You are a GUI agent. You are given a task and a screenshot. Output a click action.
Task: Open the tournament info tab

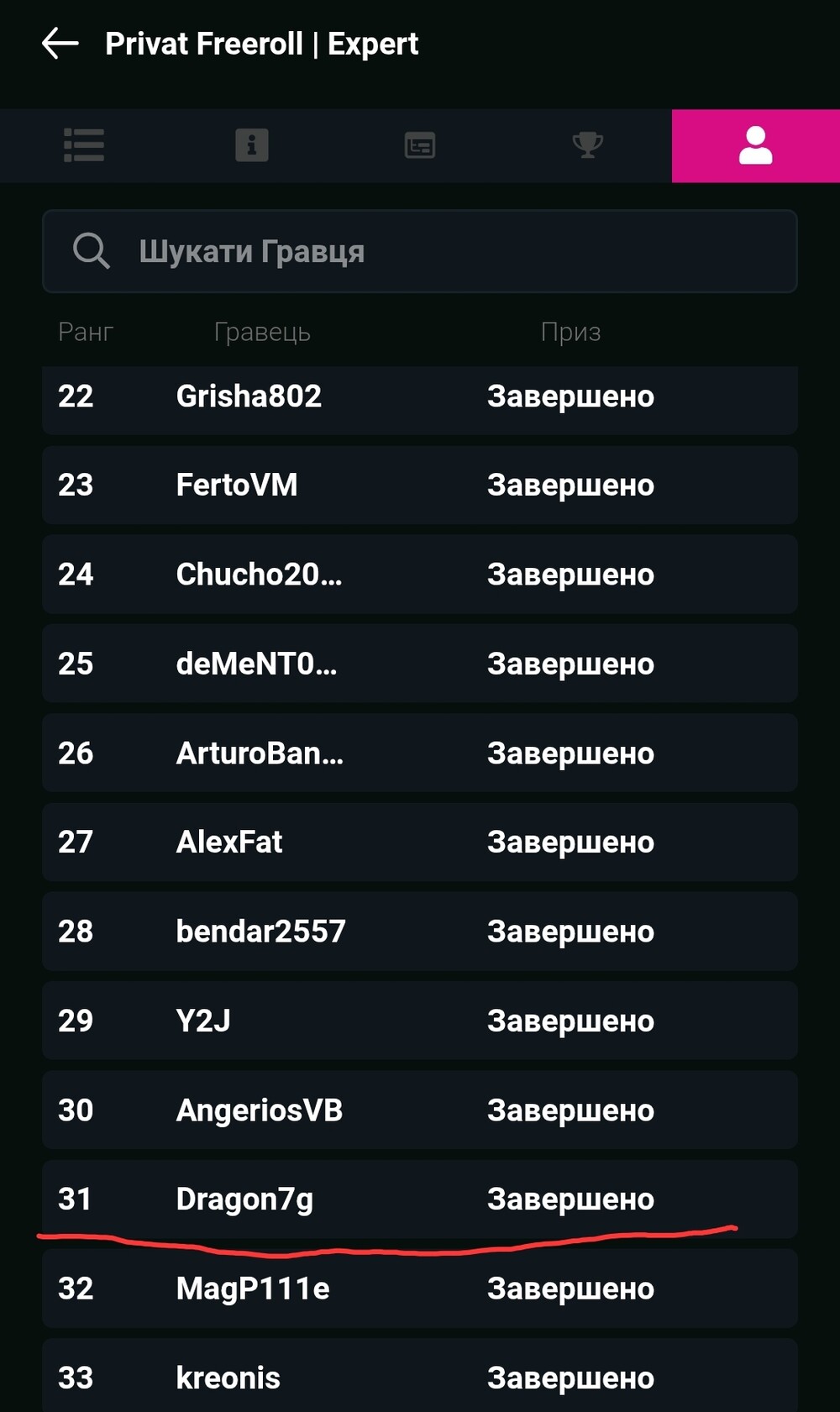(x=252, y=145)
